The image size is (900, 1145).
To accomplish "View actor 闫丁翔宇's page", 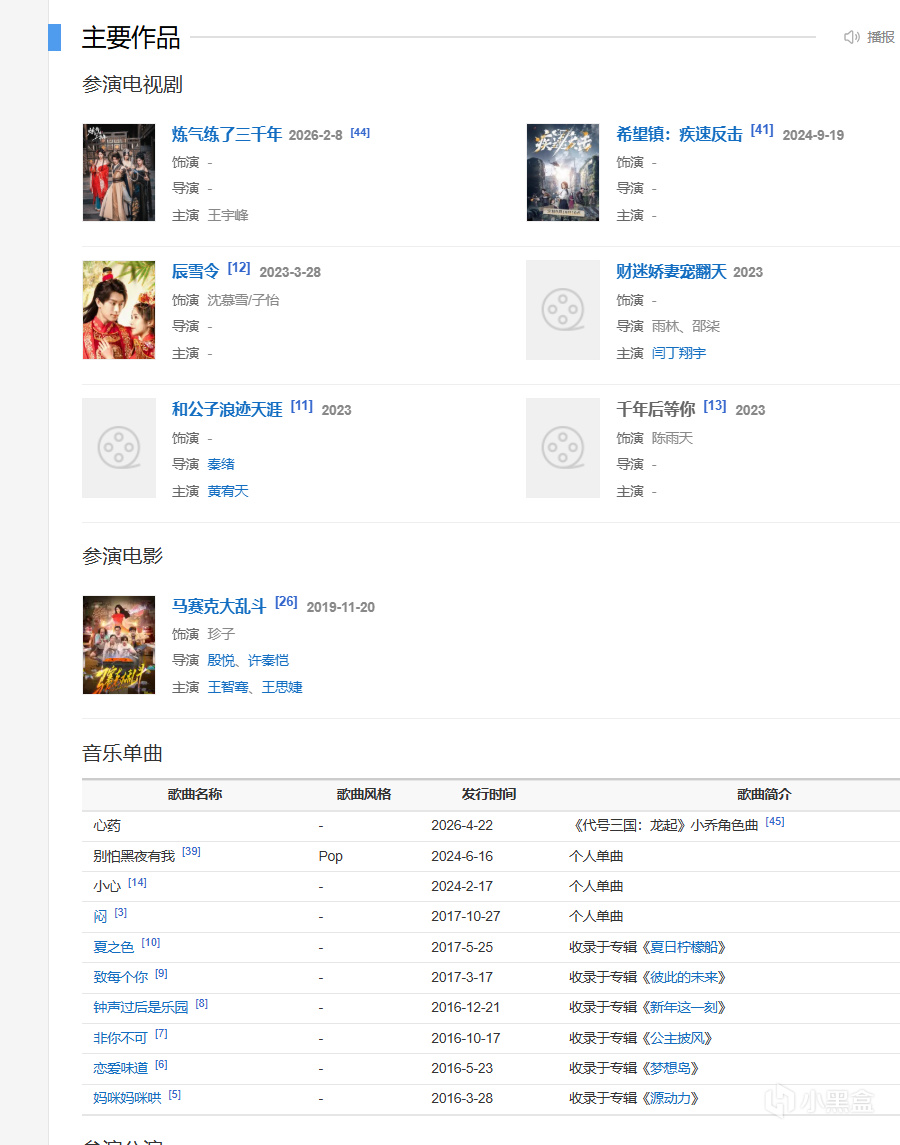I will (679, 353).
